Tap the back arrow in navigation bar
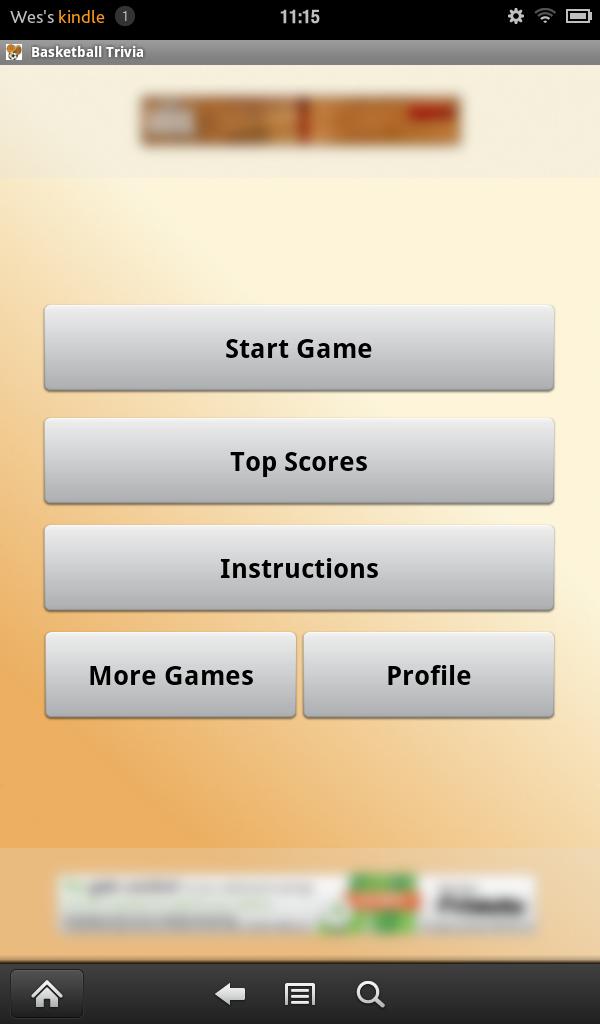Image resolution: width=600 pixels, height=1024 pixels. tap(231, 993)
